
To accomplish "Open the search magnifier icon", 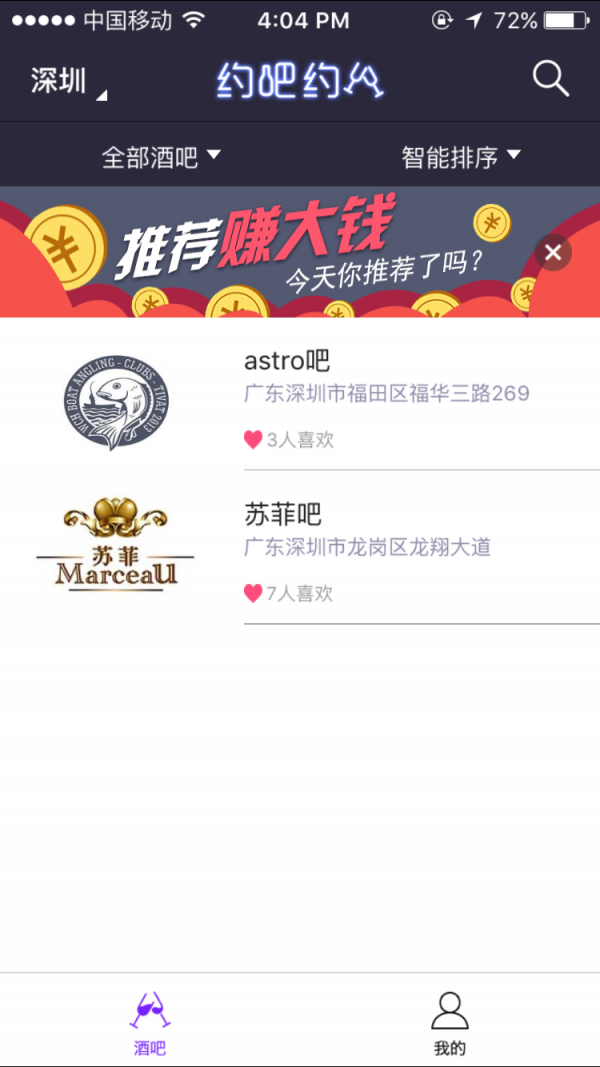I will coord(550,78).
